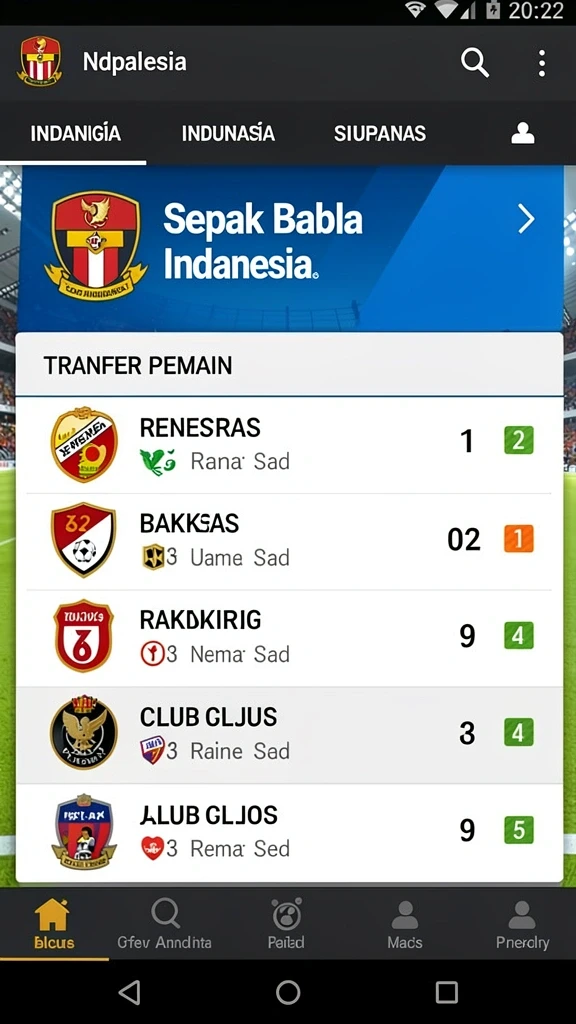Switch to the Gfev Anndnta search tab
576x1024 pixels.
point(165,924)
